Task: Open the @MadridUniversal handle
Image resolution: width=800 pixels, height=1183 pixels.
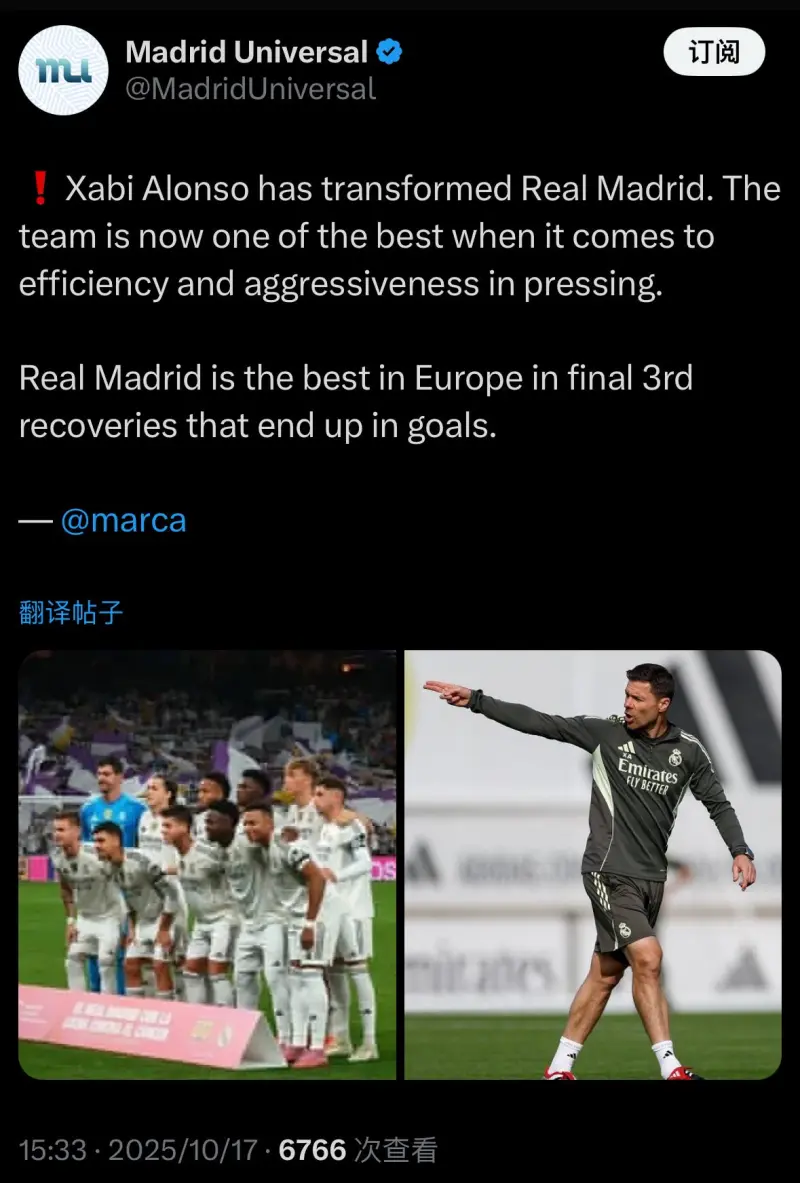Action: pos(249,89)
